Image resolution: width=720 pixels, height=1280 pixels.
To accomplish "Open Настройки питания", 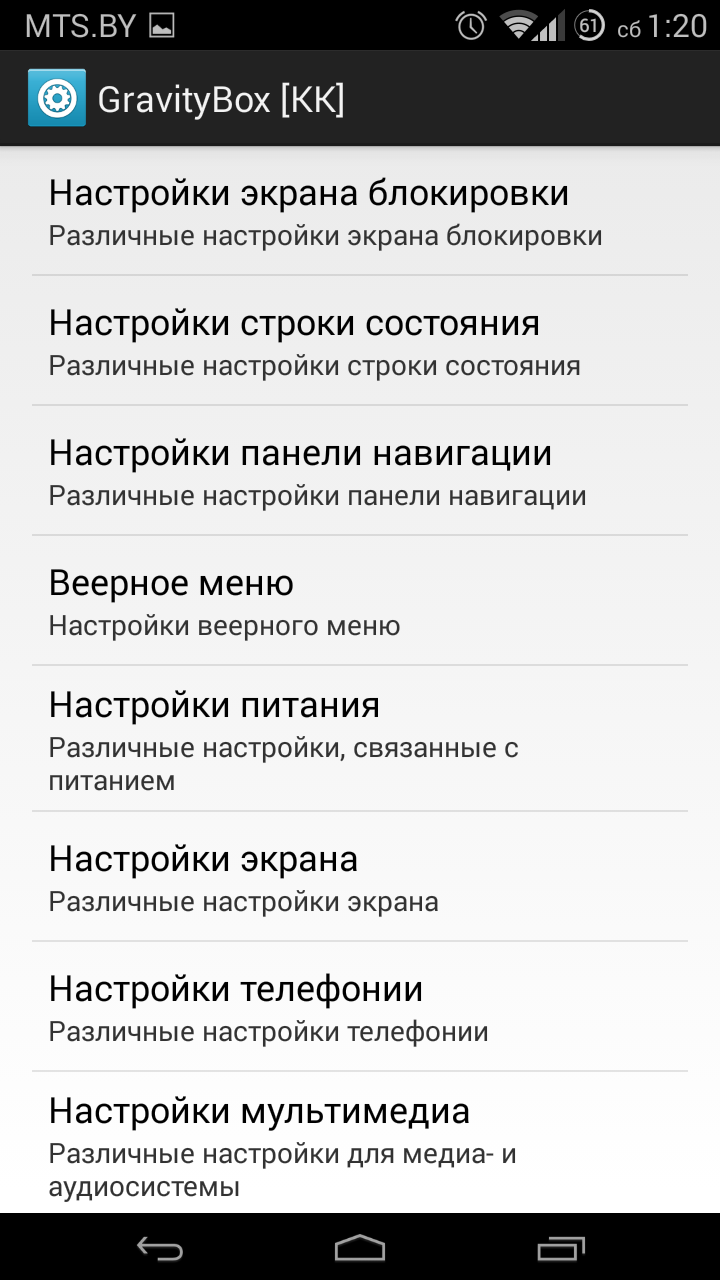I will (x=360, y=739).
